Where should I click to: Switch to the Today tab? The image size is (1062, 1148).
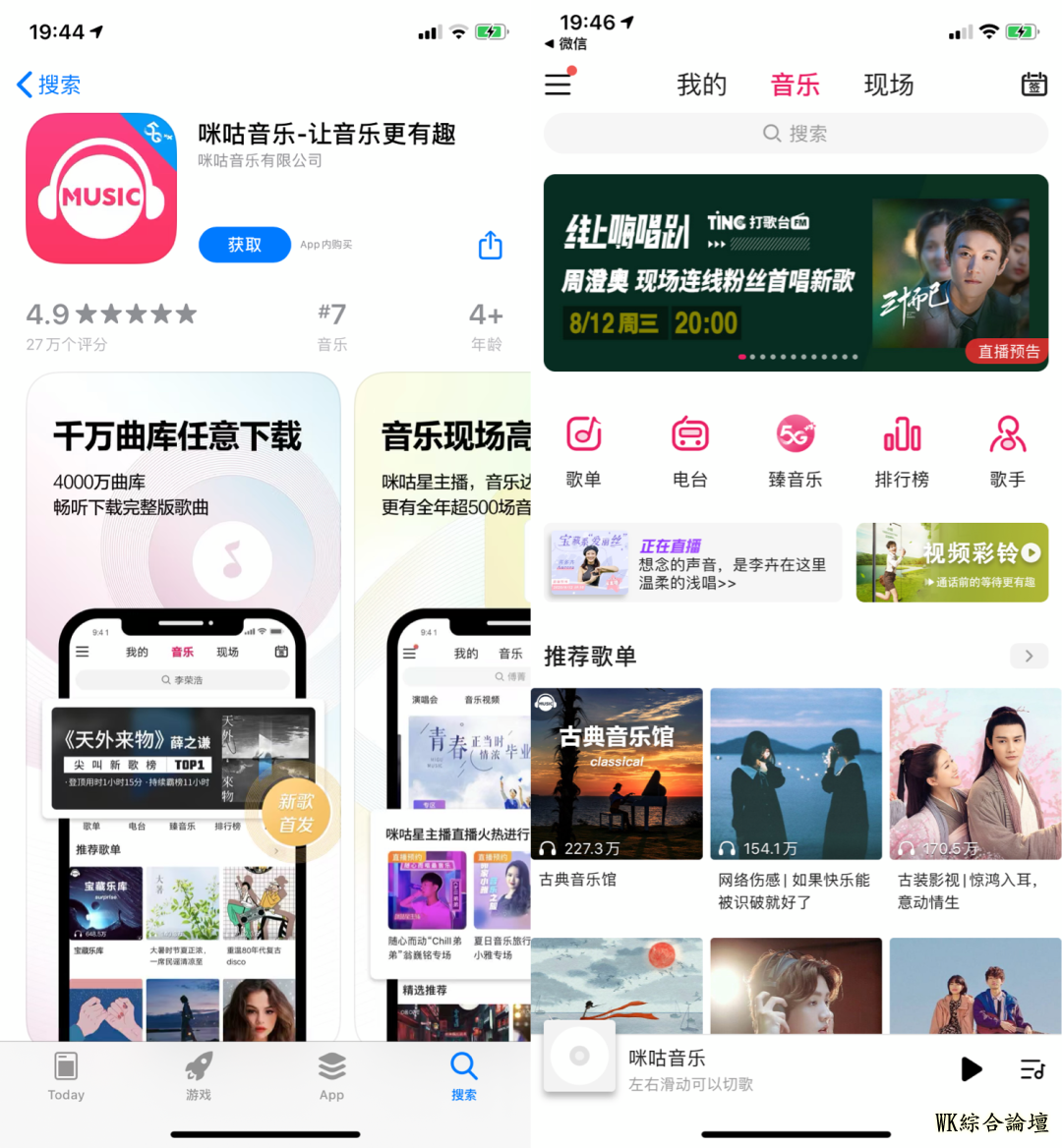[x=66, y=1076]
